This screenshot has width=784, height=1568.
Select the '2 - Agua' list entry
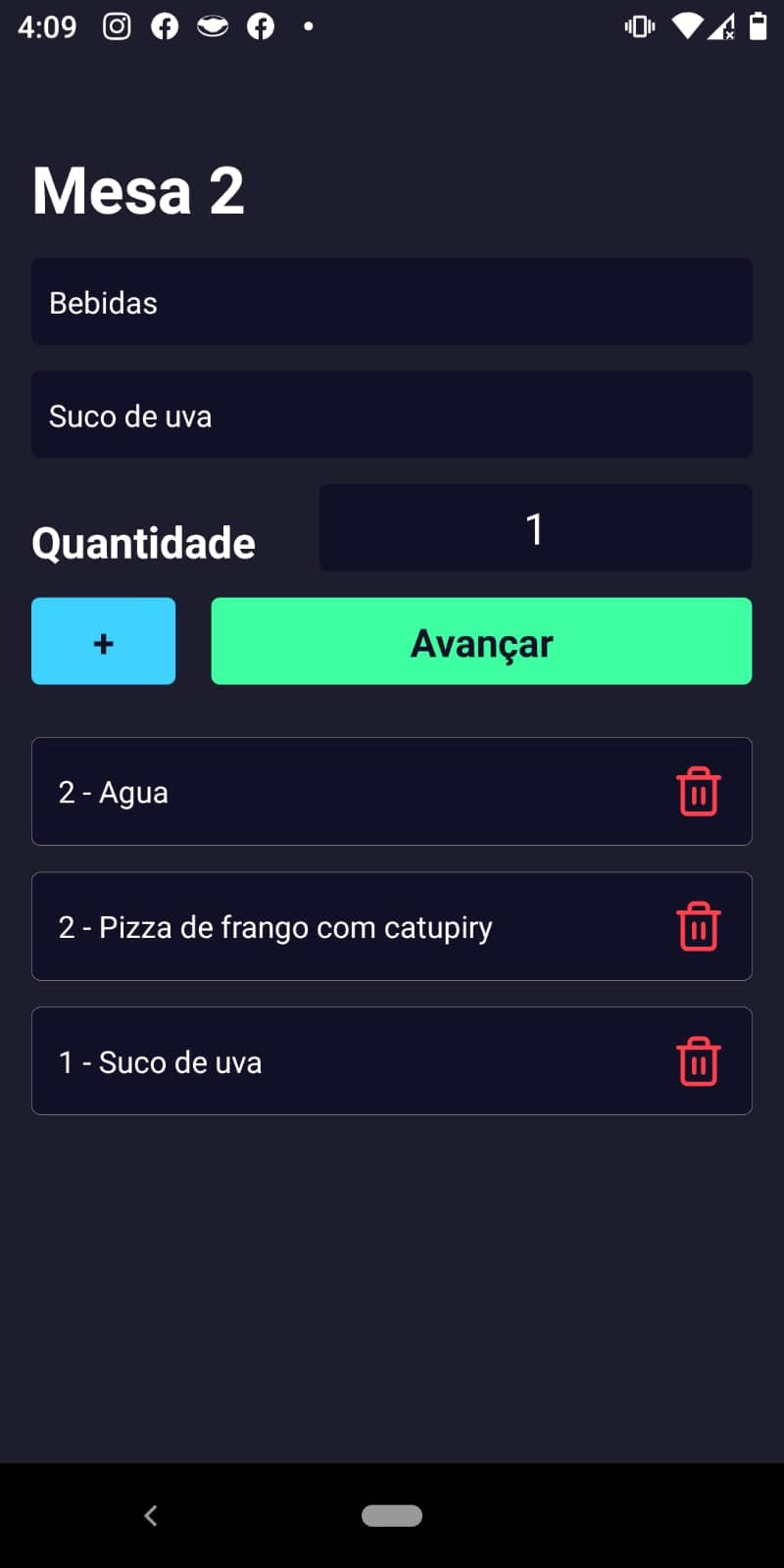(294, 792)
